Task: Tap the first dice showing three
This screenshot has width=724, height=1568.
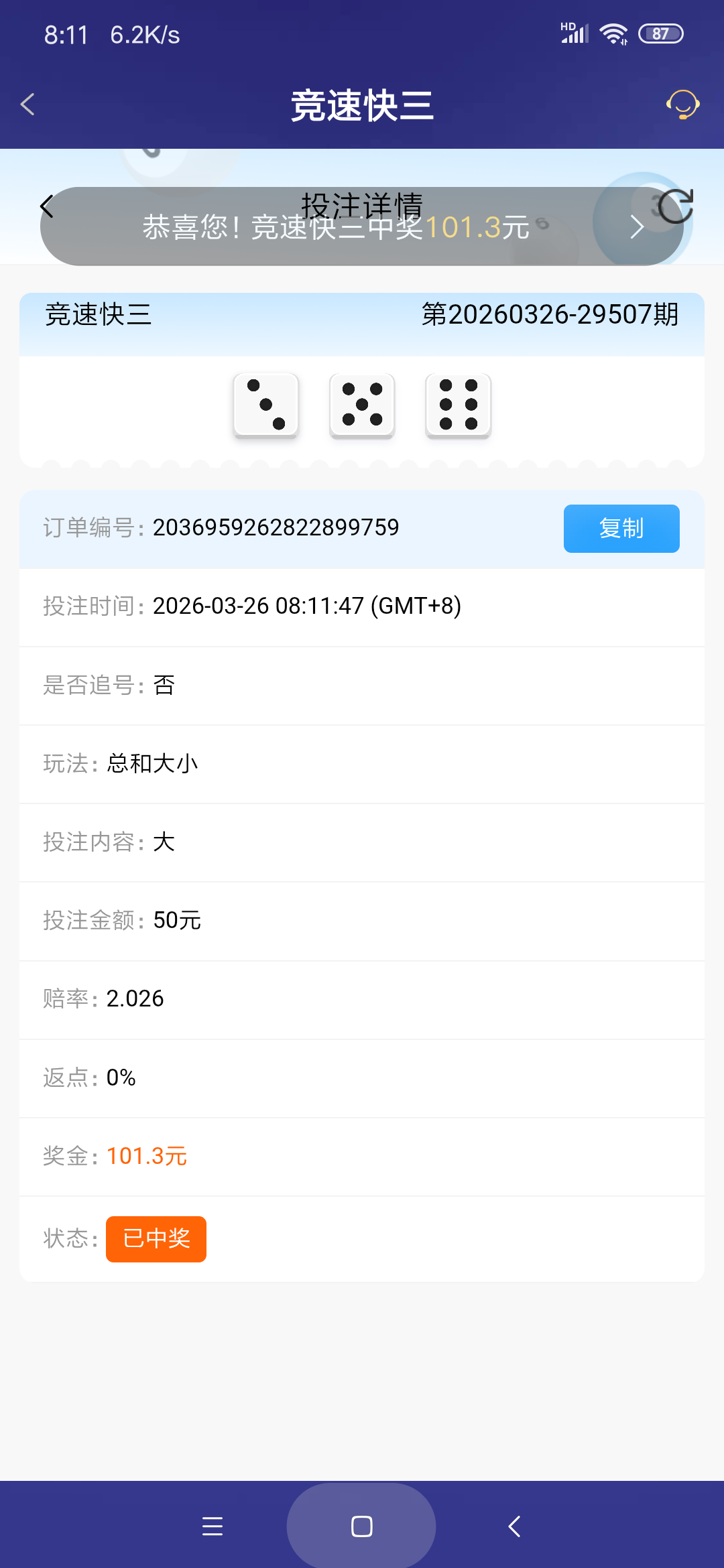Action: pyautogui.click(x=265, y=406)
